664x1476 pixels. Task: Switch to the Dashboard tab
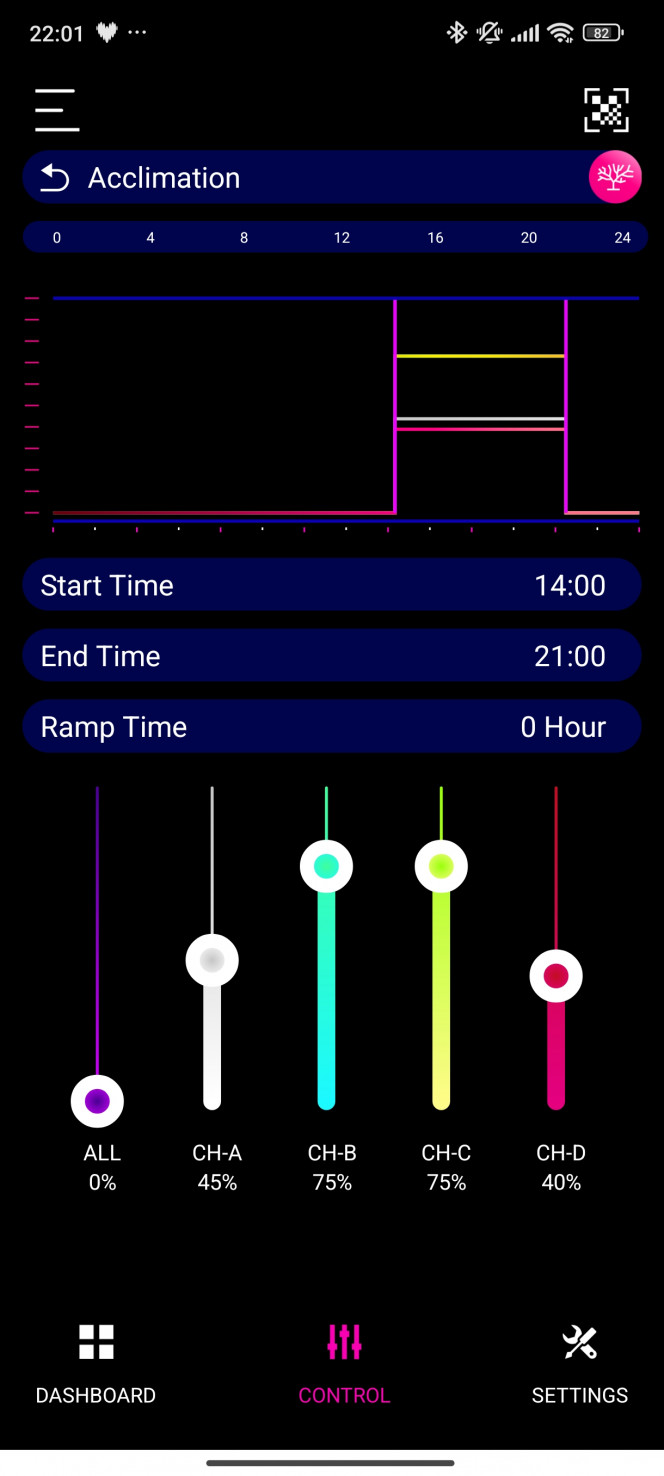[96, 1364]
